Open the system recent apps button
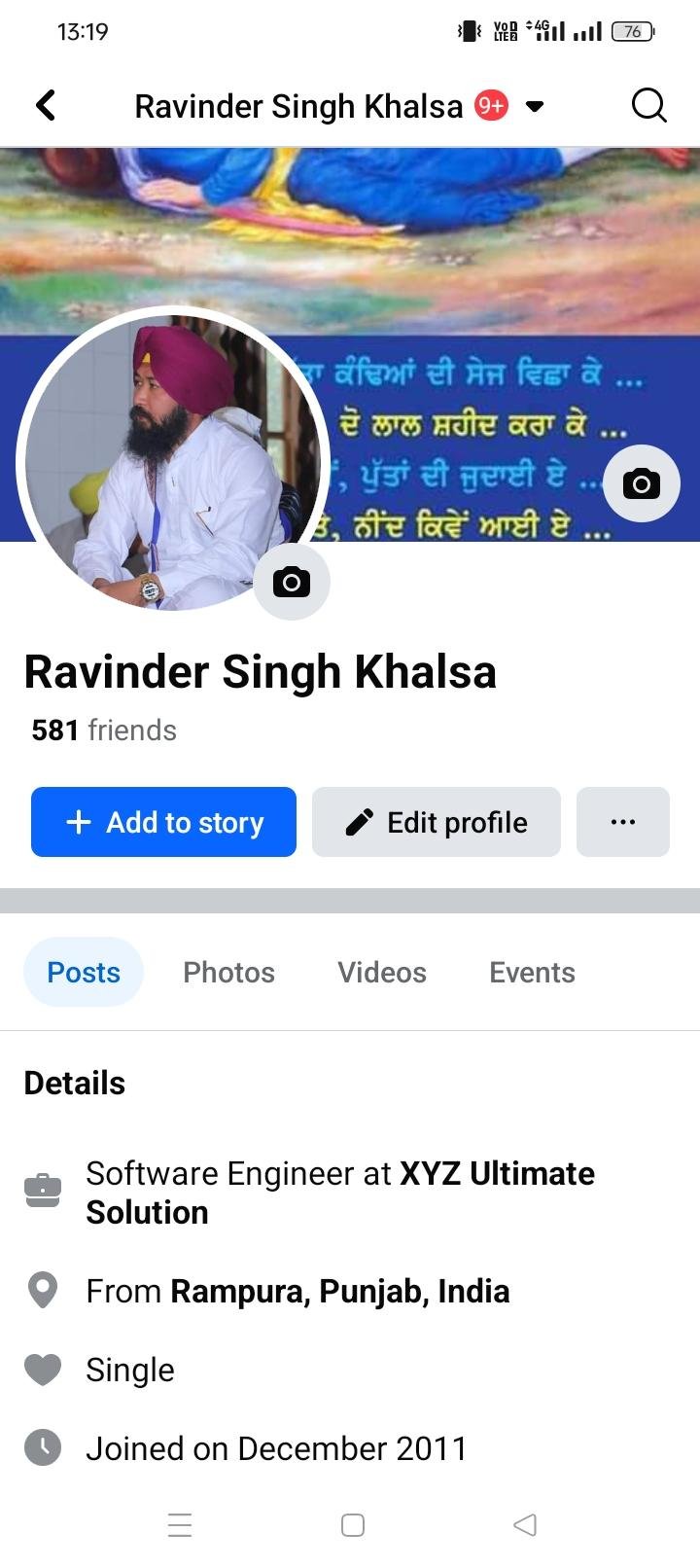The height and width of the screenshot is (1568, 700). 180,1524
